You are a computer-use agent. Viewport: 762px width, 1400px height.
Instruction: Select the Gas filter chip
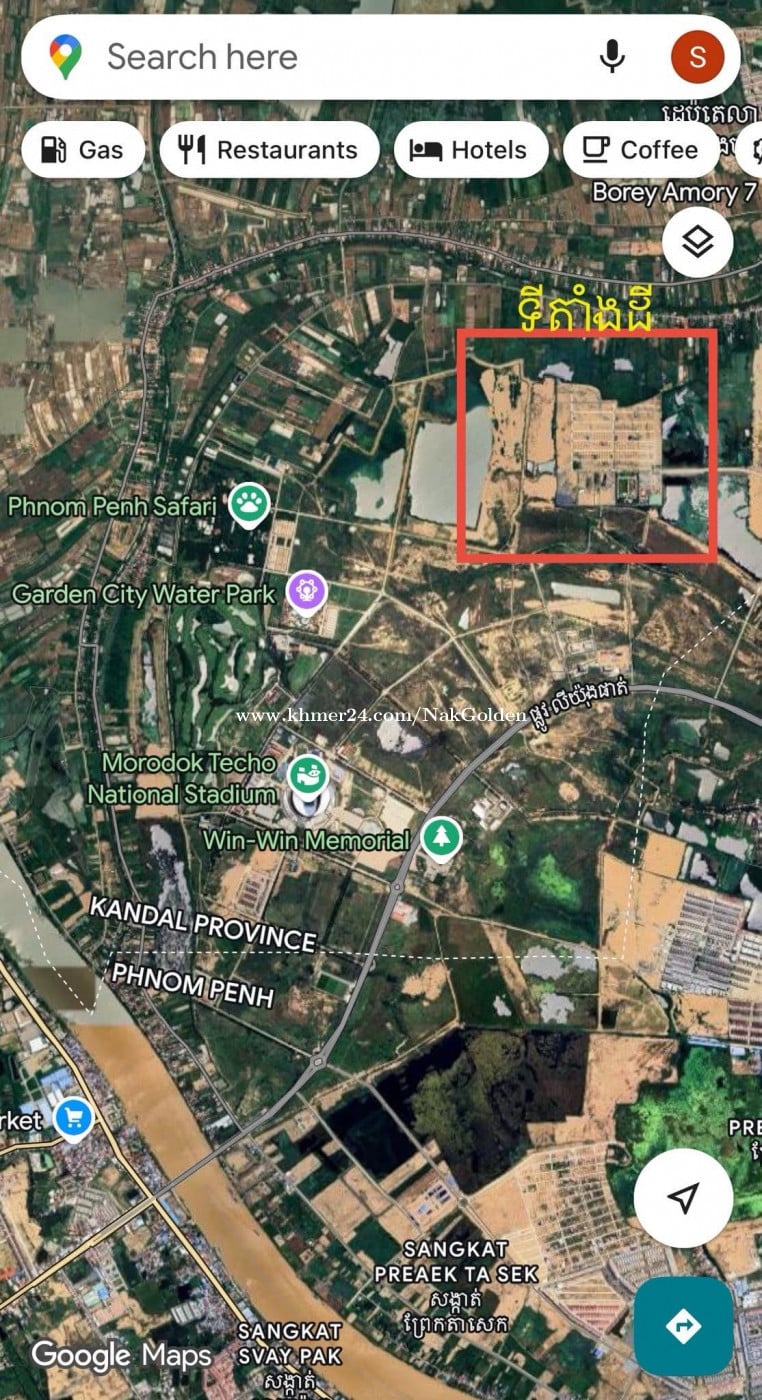[82, 150]
